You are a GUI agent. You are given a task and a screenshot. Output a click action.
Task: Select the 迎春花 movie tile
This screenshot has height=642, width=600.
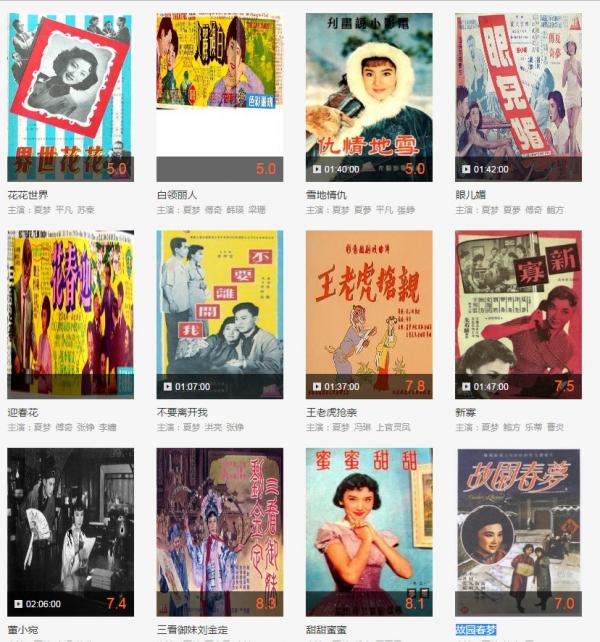tap(70, 314)
